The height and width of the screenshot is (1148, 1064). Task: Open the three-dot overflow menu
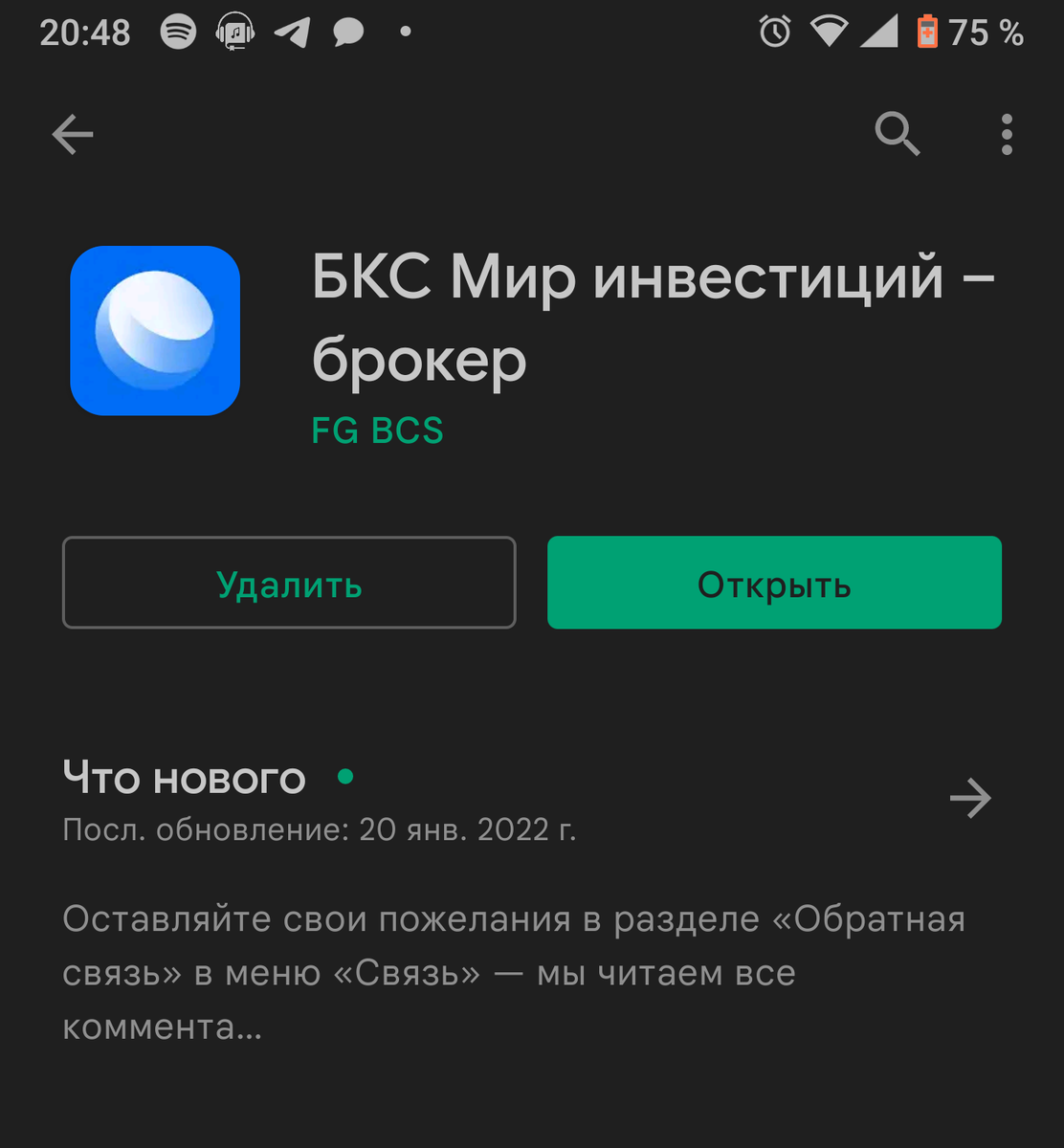[1006, 134]
